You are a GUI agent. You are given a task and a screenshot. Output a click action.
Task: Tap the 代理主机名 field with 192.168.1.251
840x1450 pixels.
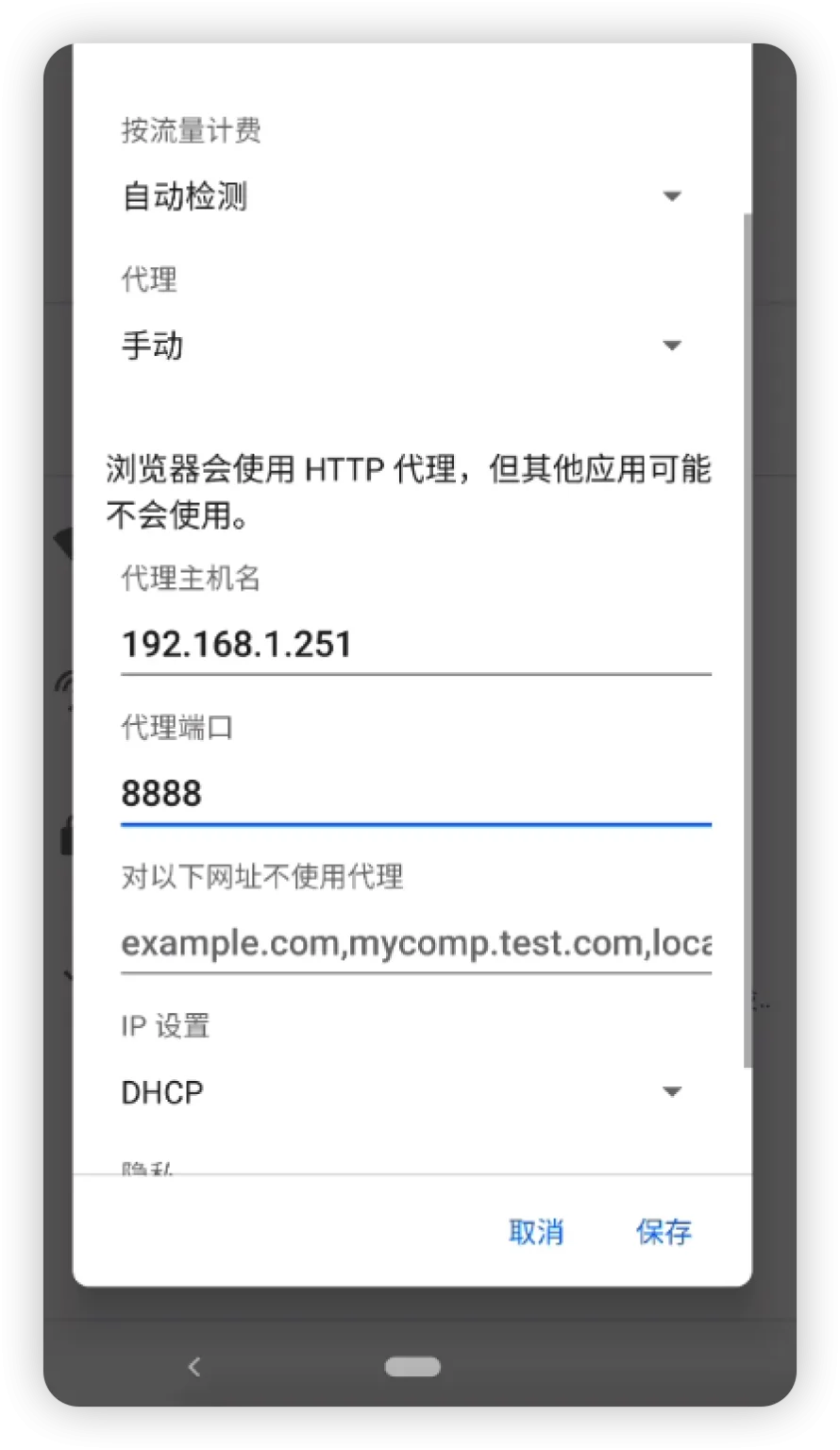pos(415,645)
